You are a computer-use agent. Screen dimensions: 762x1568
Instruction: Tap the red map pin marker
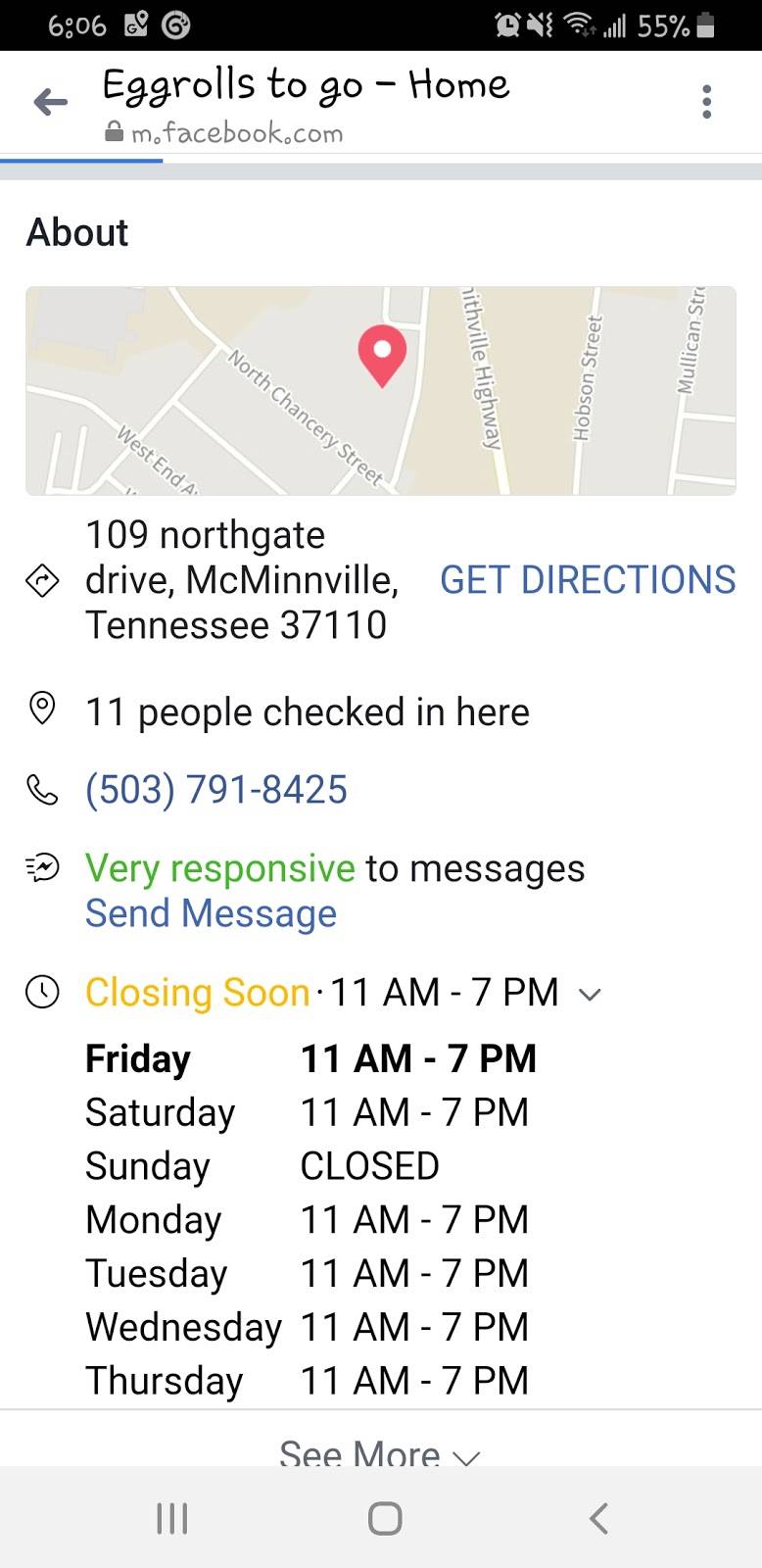click(x=383, y=356)
